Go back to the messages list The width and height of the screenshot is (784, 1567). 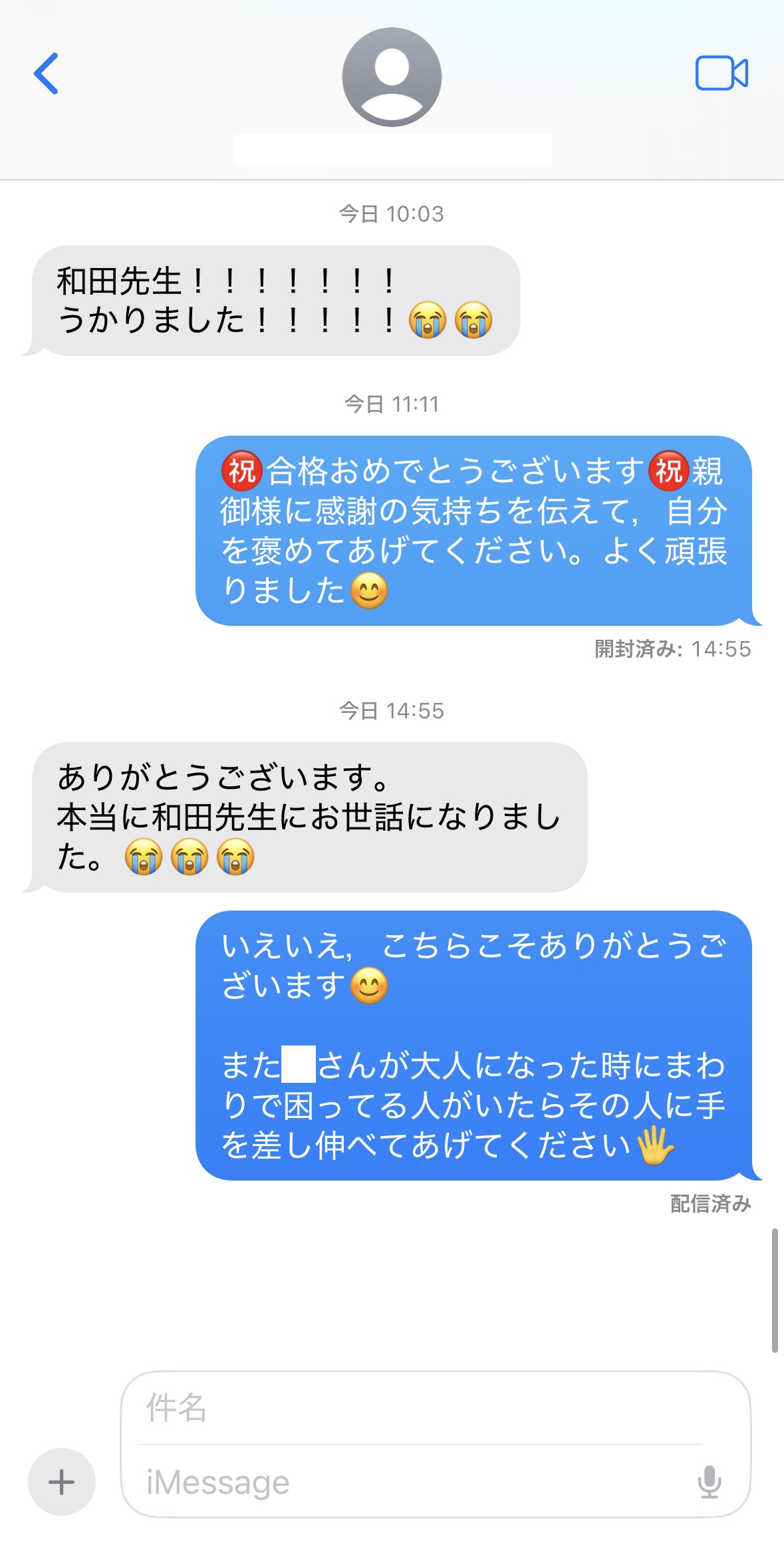[46, 73]
